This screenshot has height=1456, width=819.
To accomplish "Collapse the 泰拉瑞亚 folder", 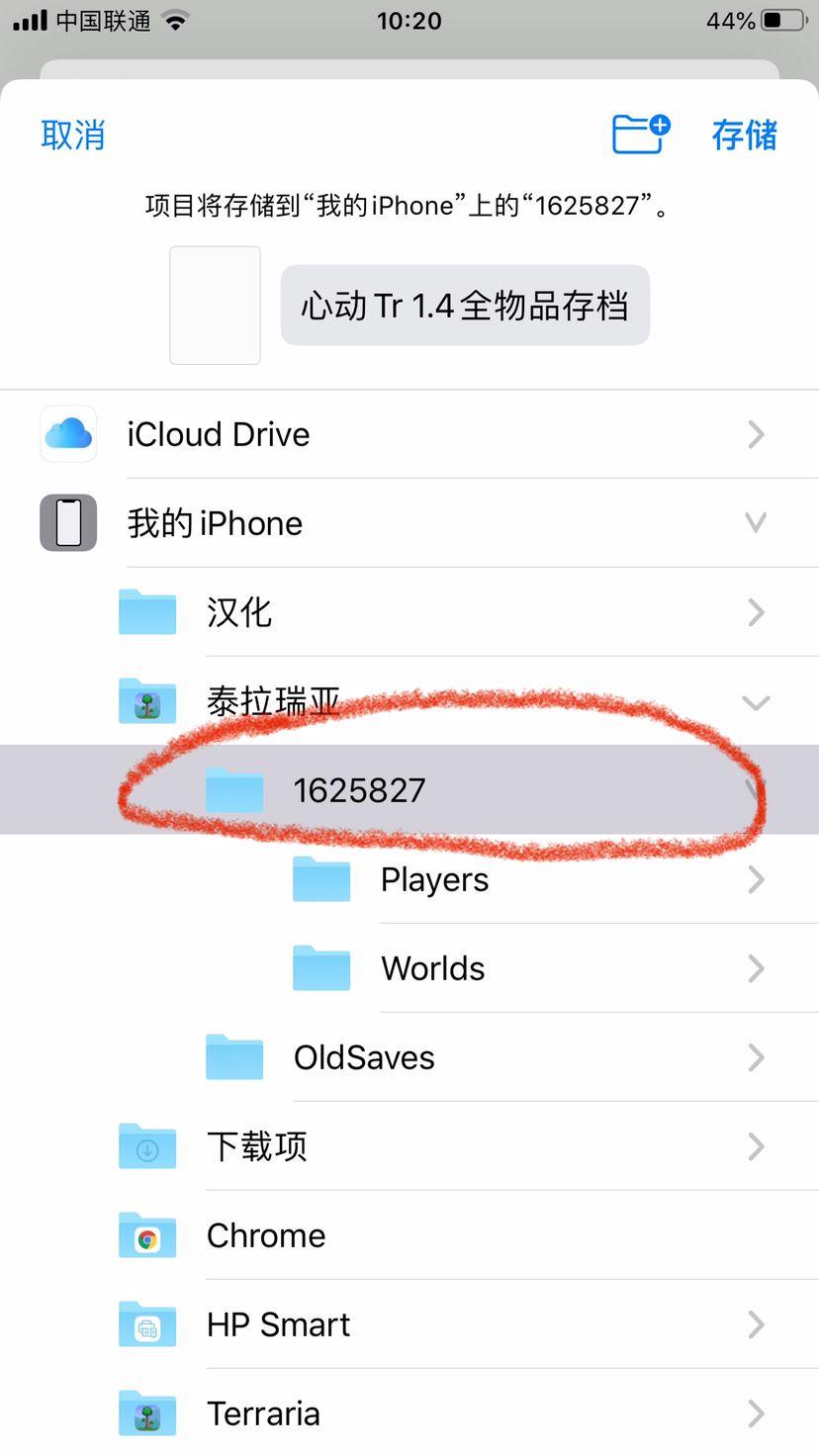I will click(756, 702).
